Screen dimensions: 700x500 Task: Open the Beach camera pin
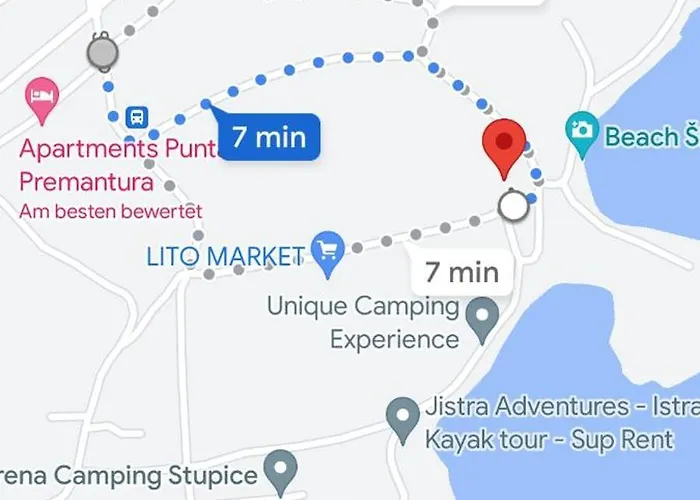[581, 131]
